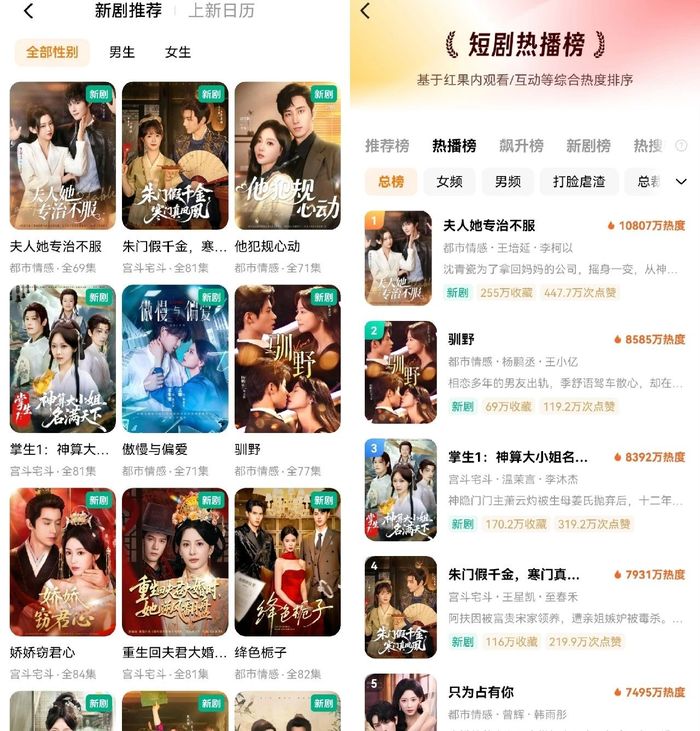
Task: Switch to the 推荐榜 tab
Action: click(387, 146)
